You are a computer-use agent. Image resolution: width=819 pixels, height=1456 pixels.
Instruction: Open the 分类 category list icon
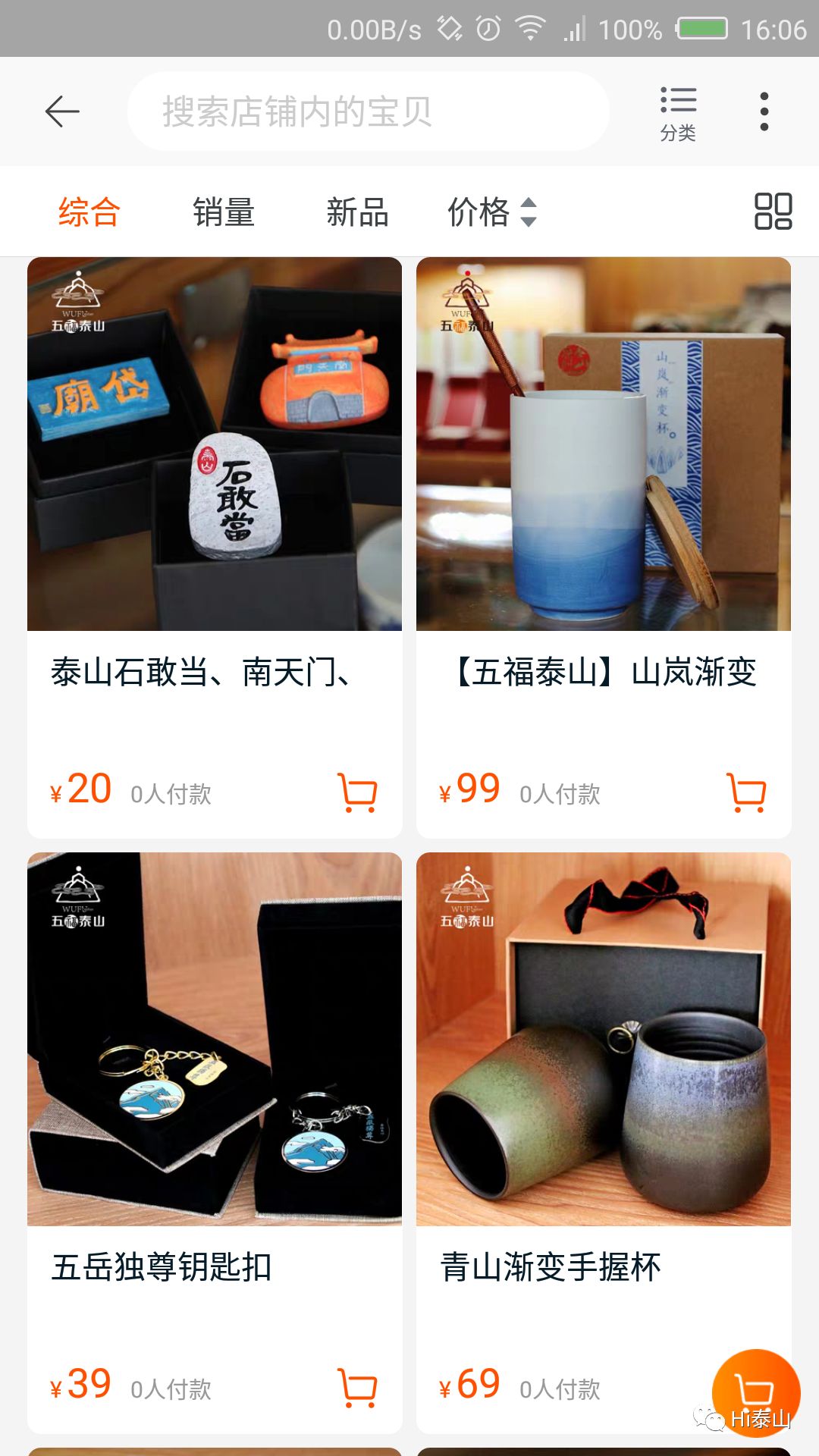point(677,110)
